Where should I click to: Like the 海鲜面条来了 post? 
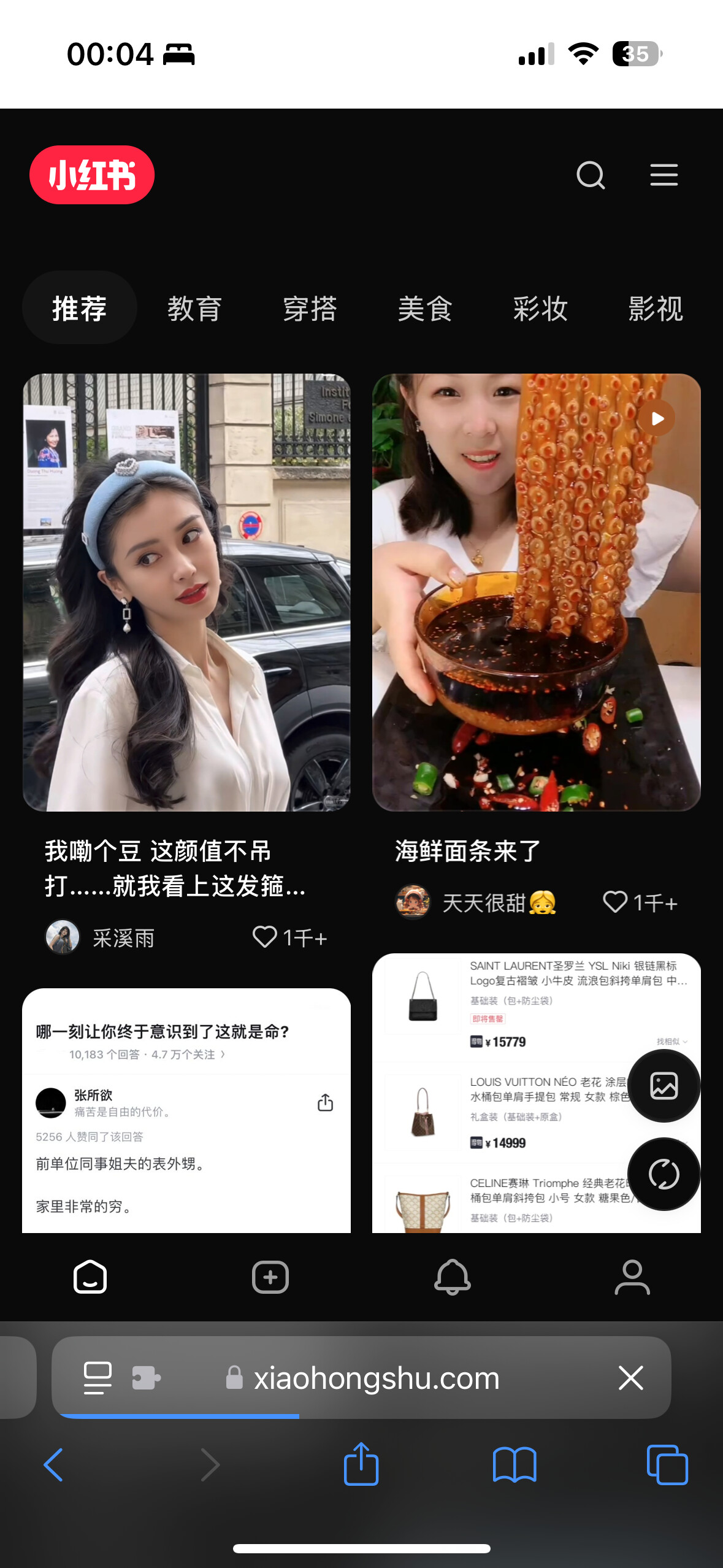pos(615,902)
